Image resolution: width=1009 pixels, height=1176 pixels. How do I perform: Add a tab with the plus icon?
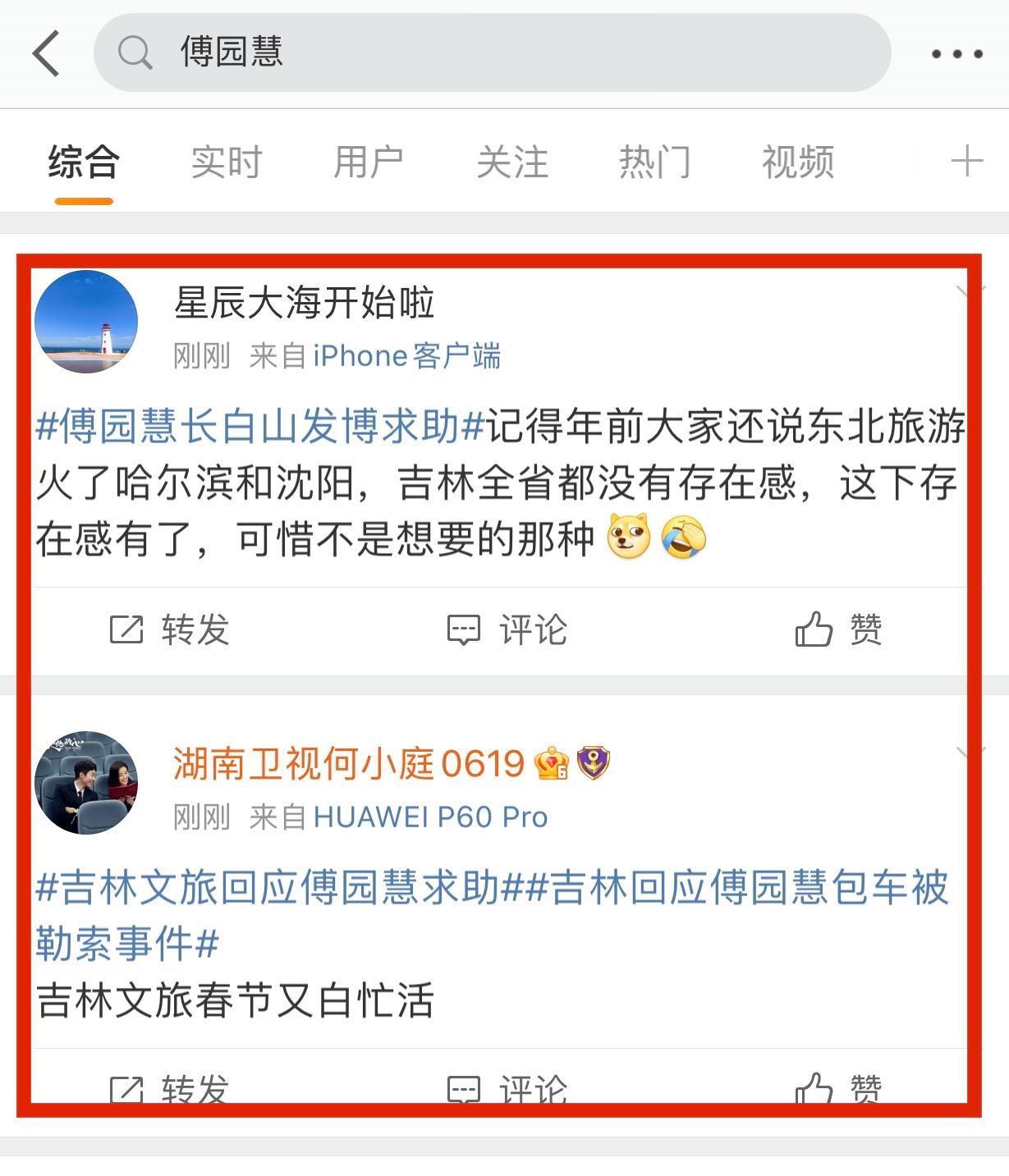pos(966,161)
